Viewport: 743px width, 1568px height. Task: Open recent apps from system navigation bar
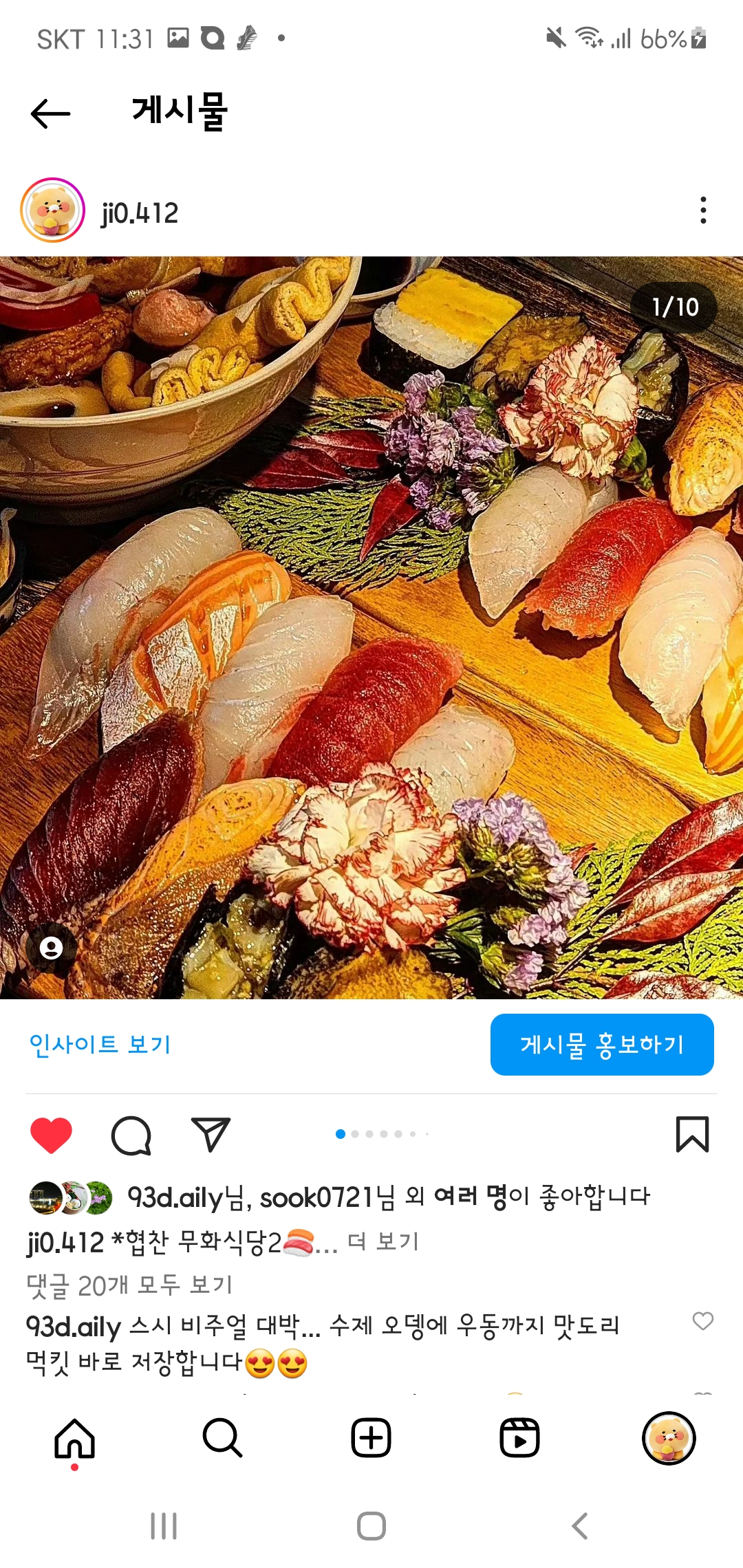[x=164, y=1526]
